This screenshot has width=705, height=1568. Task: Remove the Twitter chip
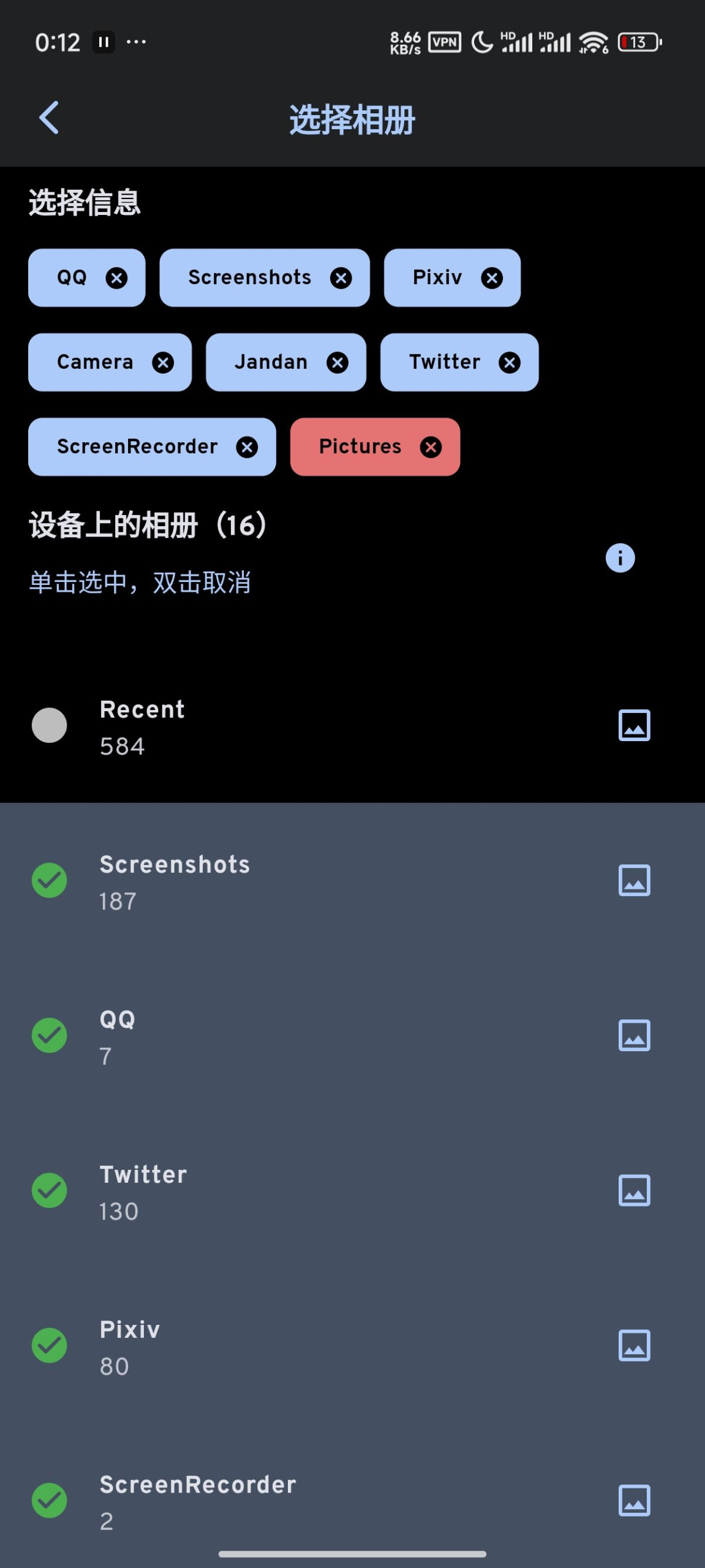(510, 363)
